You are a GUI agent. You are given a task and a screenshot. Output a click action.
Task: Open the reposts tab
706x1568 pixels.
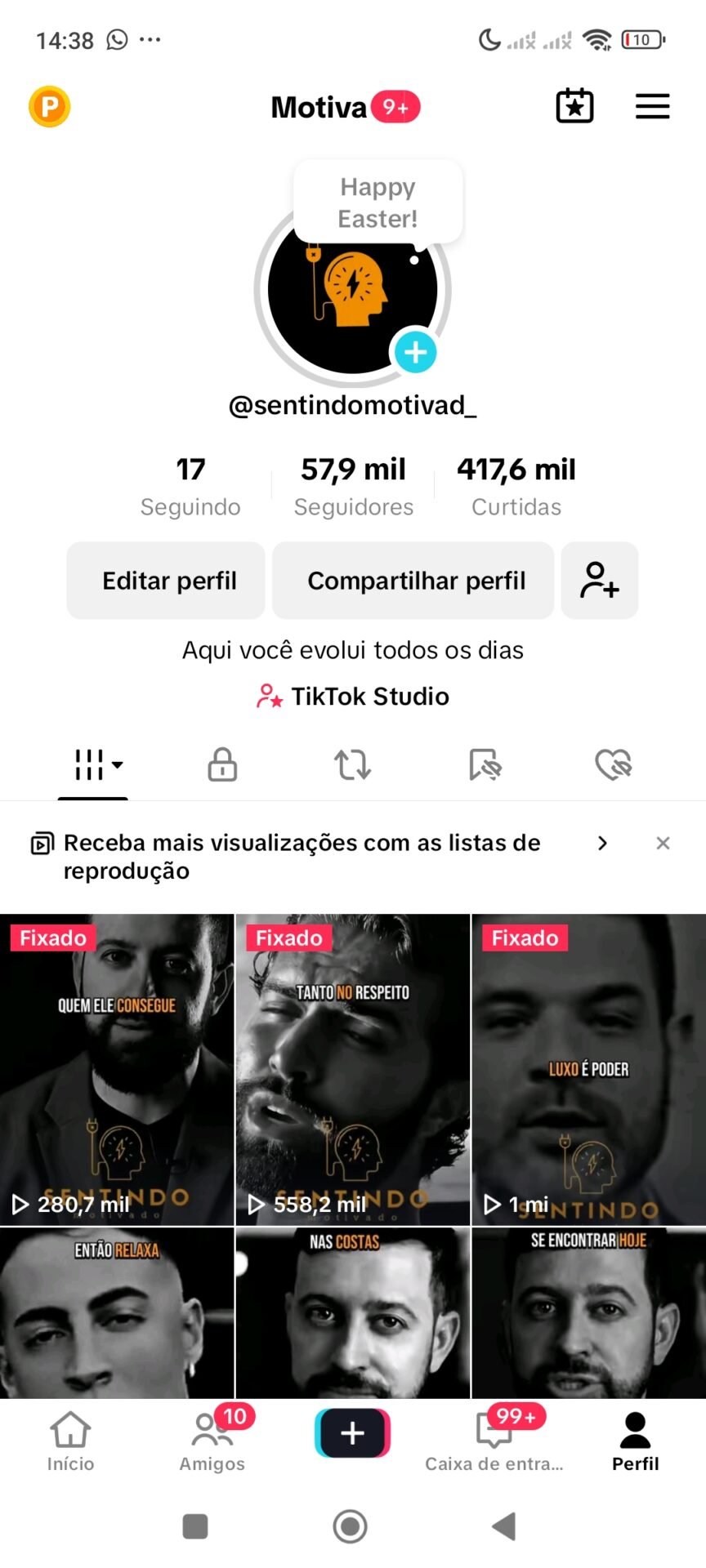click(x=352, y=764)
